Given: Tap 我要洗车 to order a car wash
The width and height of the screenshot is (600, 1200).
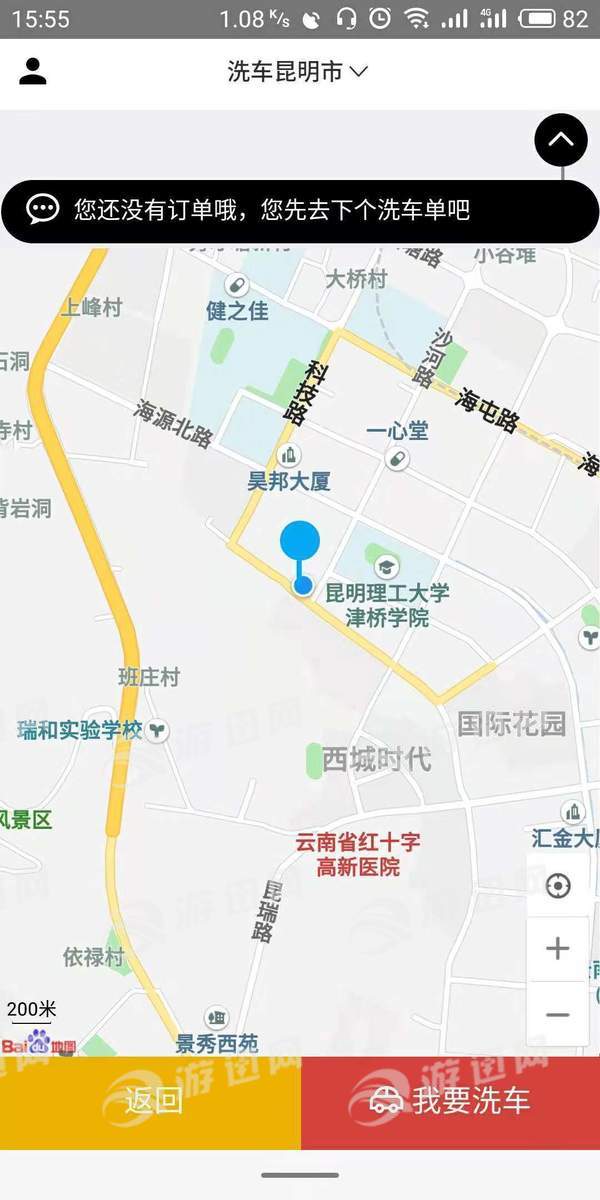Looking at the screenshot, I should pyautogui.click(x=450, y=1102).
